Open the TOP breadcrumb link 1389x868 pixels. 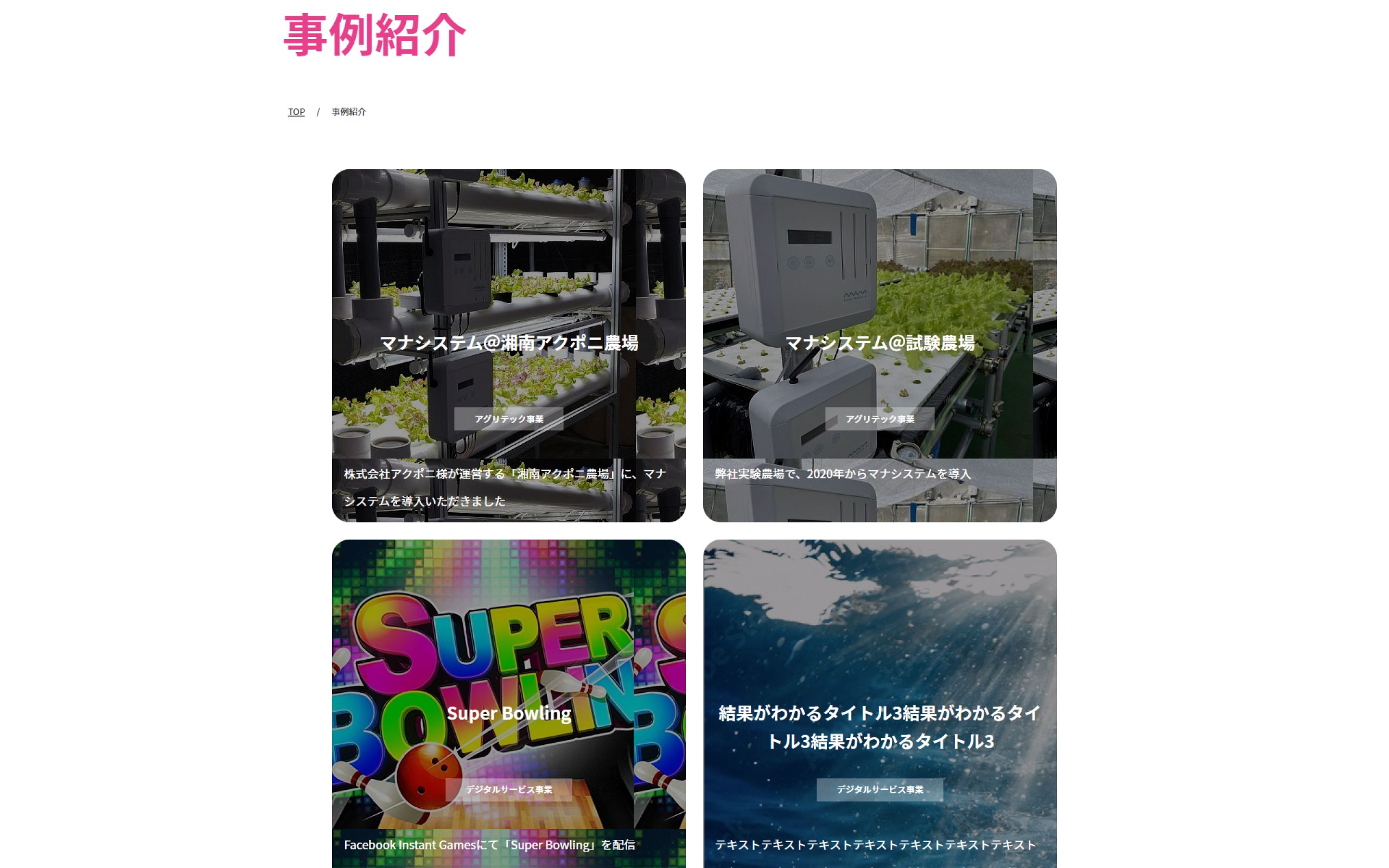[296, 112]
